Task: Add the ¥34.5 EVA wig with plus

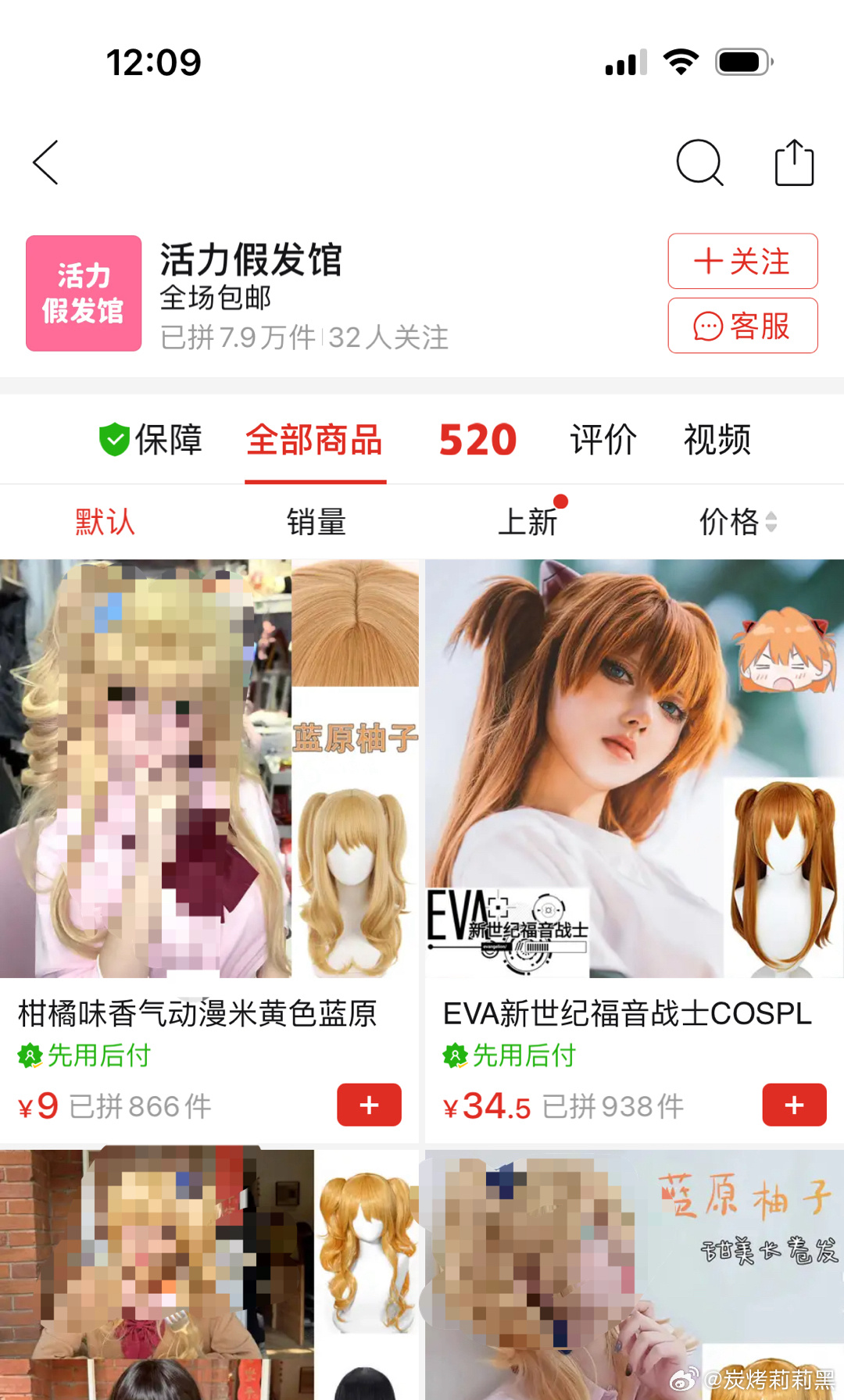Action: pyautogui.click(x=794, y=1105)
